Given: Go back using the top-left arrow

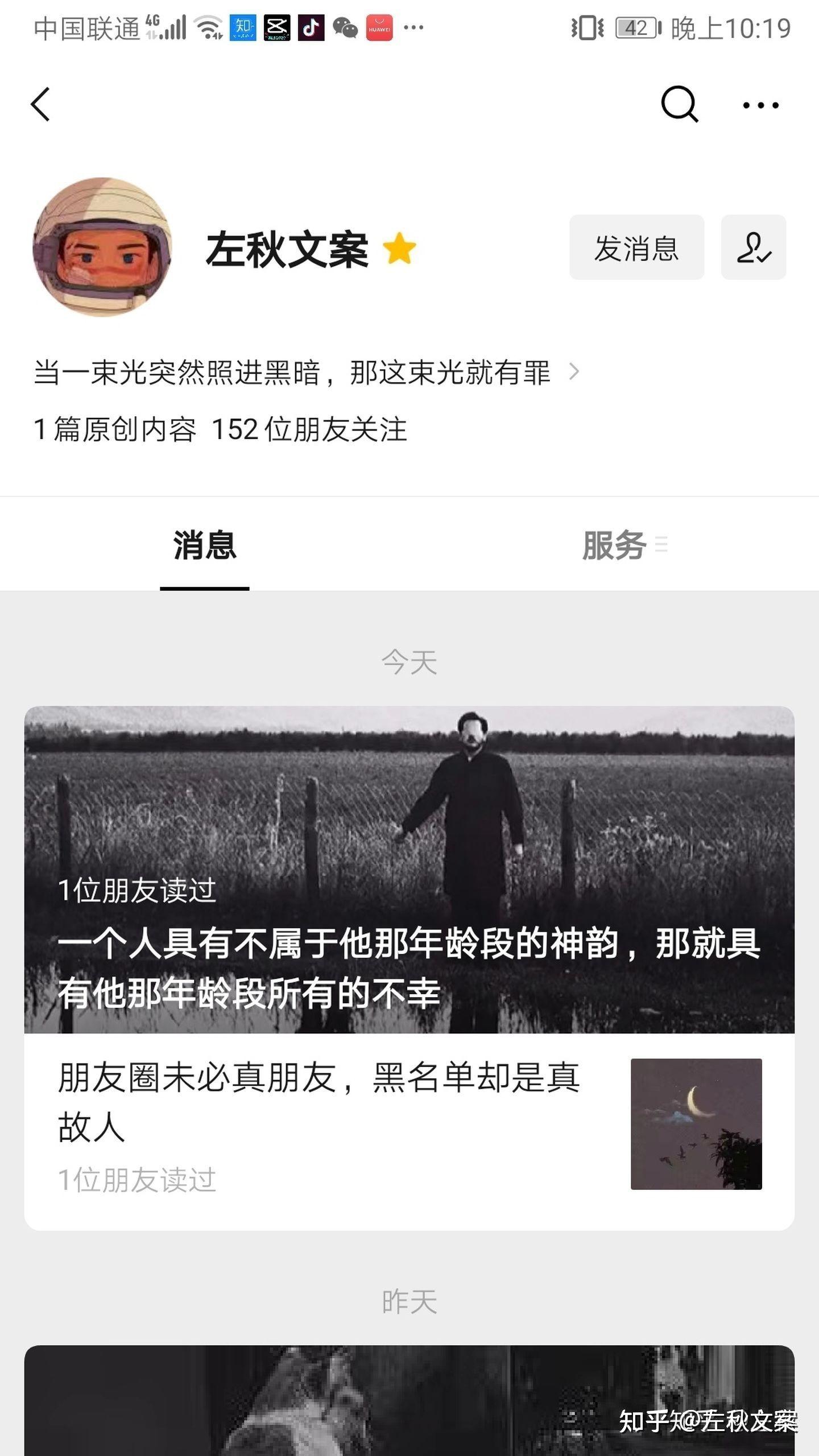Looking at the screenshot, I should pyautogui.click(x=41, y=104).
